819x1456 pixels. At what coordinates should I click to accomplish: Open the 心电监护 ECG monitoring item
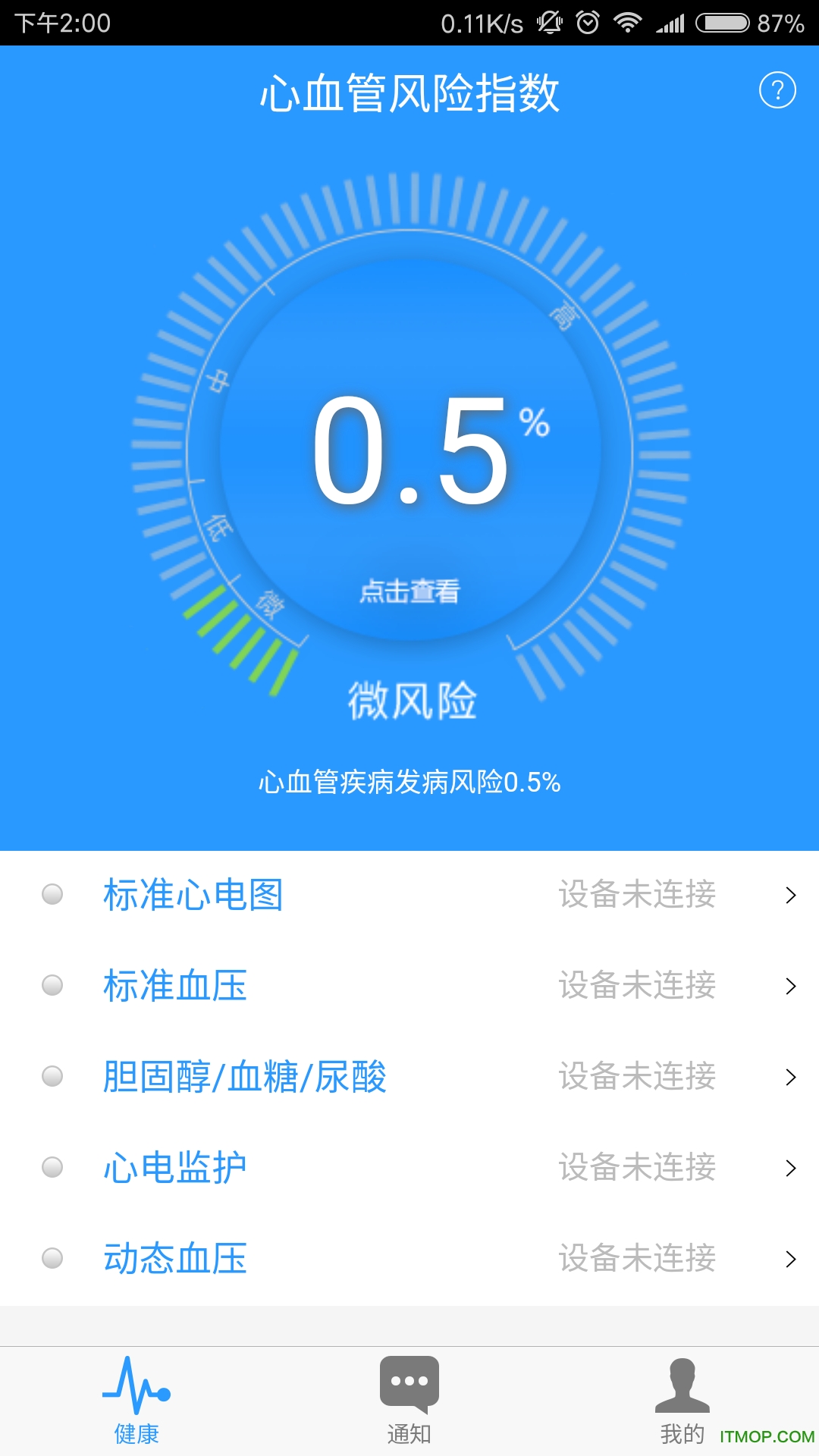click(174, 1168)
